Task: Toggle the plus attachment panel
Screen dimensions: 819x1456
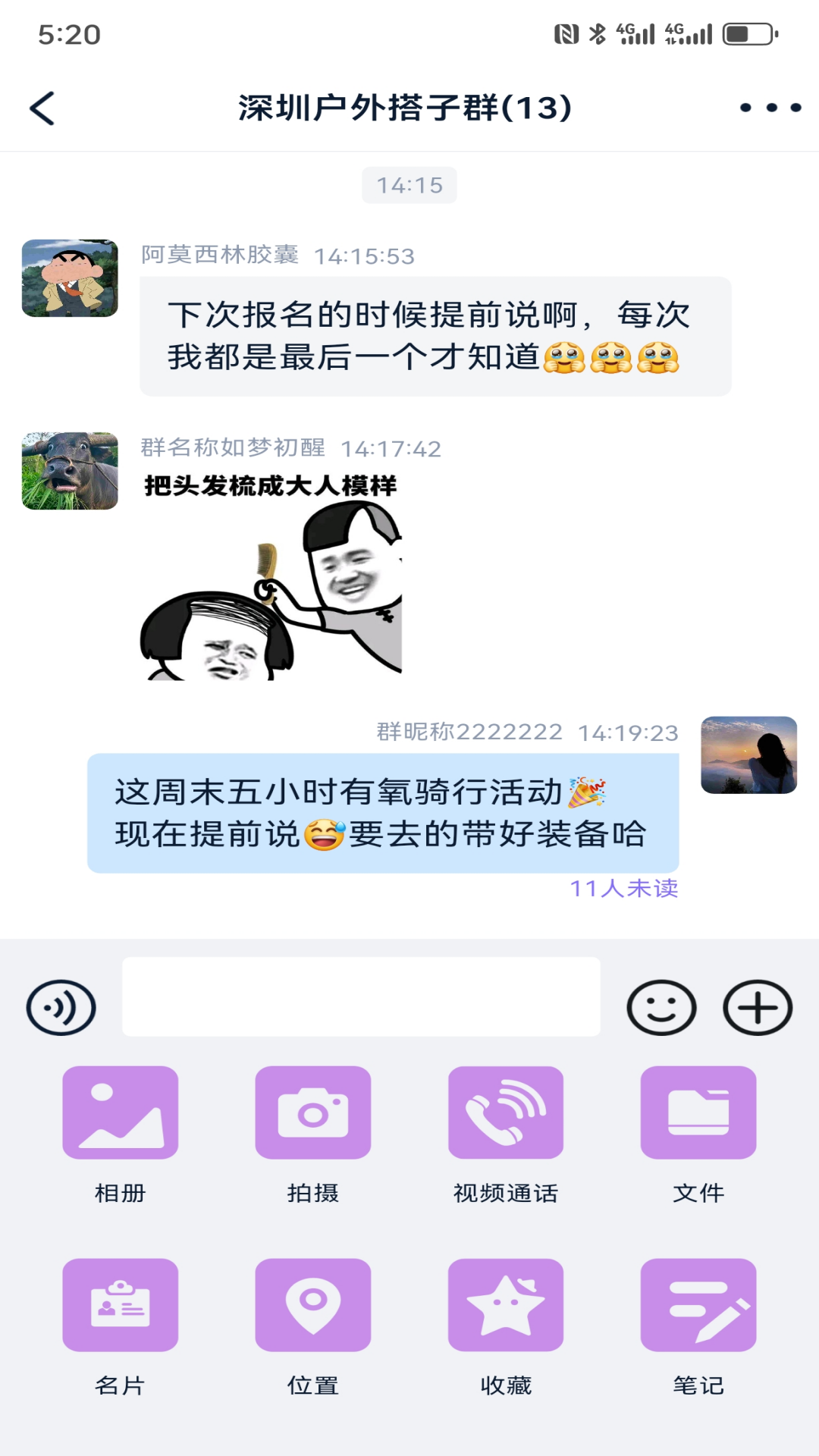Action: pos(758,1008)
